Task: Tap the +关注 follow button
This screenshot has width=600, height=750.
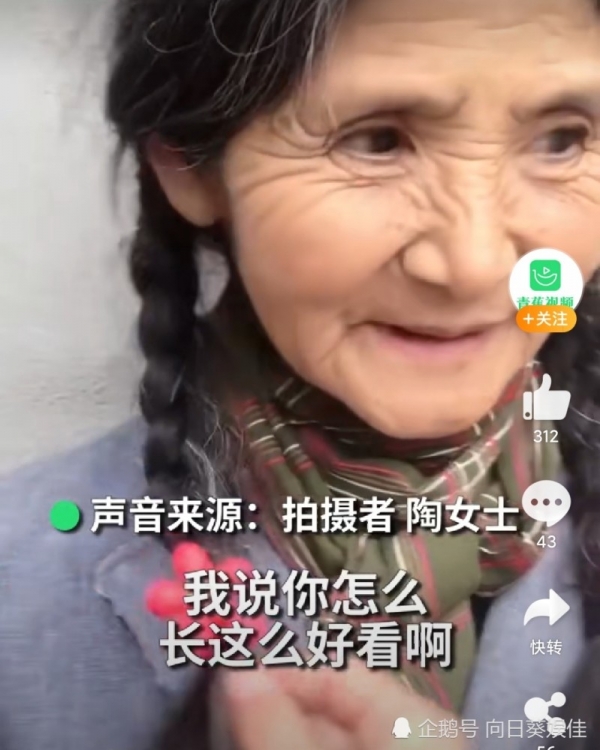Action: tap(546, 319)
